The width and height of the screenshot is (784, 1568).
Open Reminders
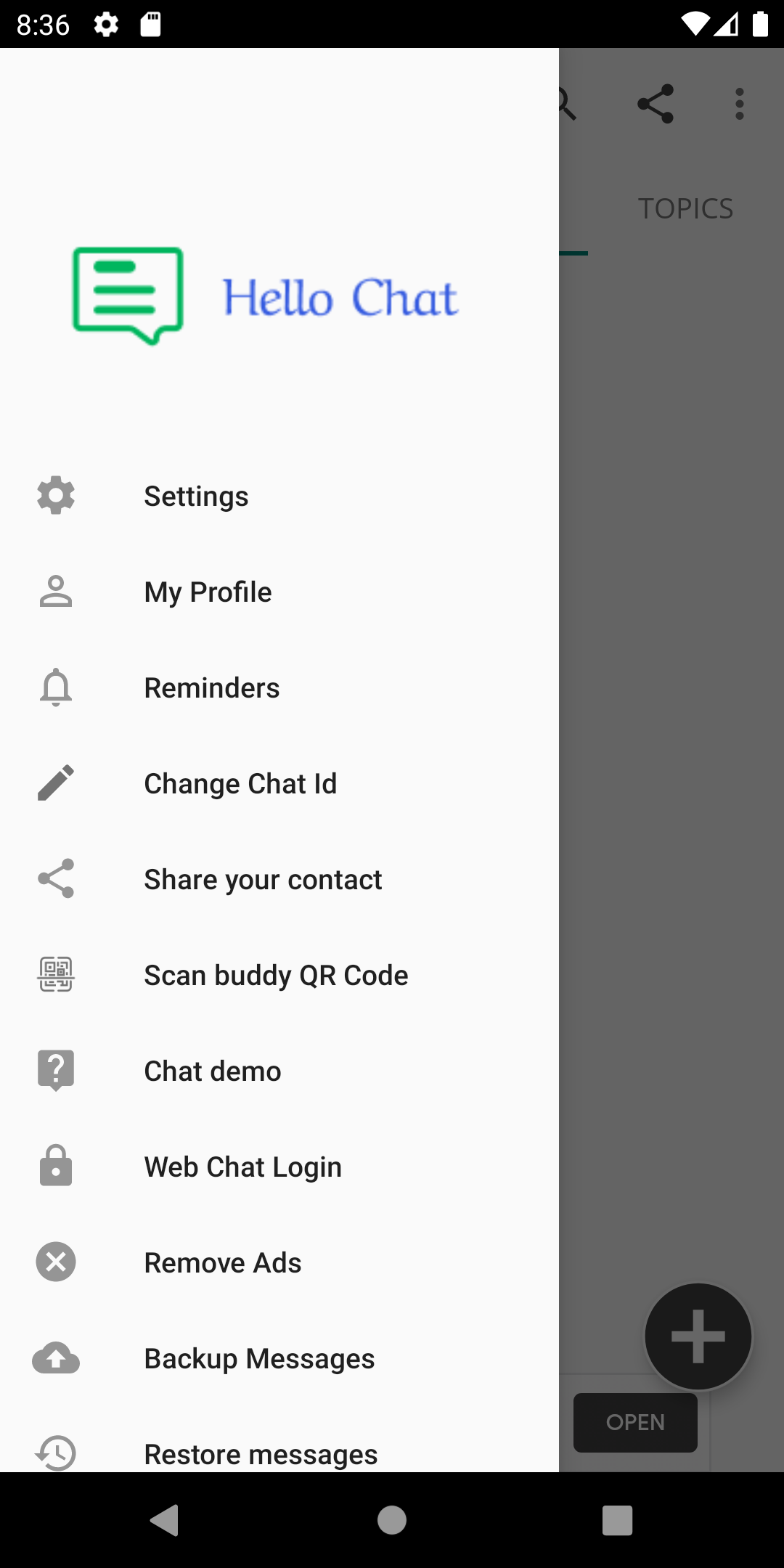[279, 688]
